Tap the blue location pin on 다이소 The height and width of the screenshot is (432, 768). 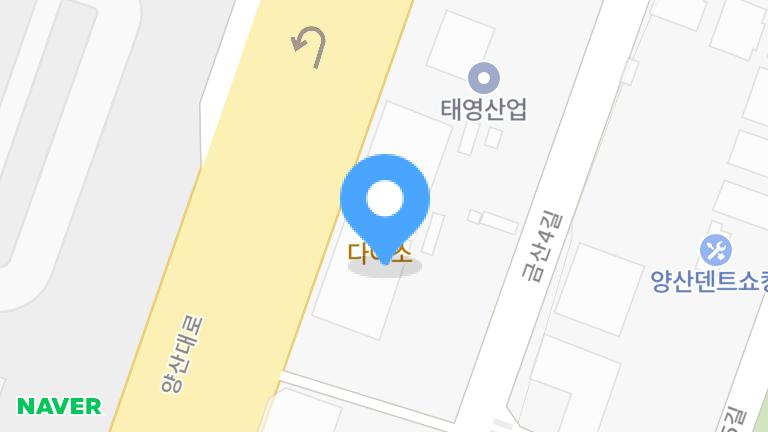pyautogui.click(x=385, y=200)
